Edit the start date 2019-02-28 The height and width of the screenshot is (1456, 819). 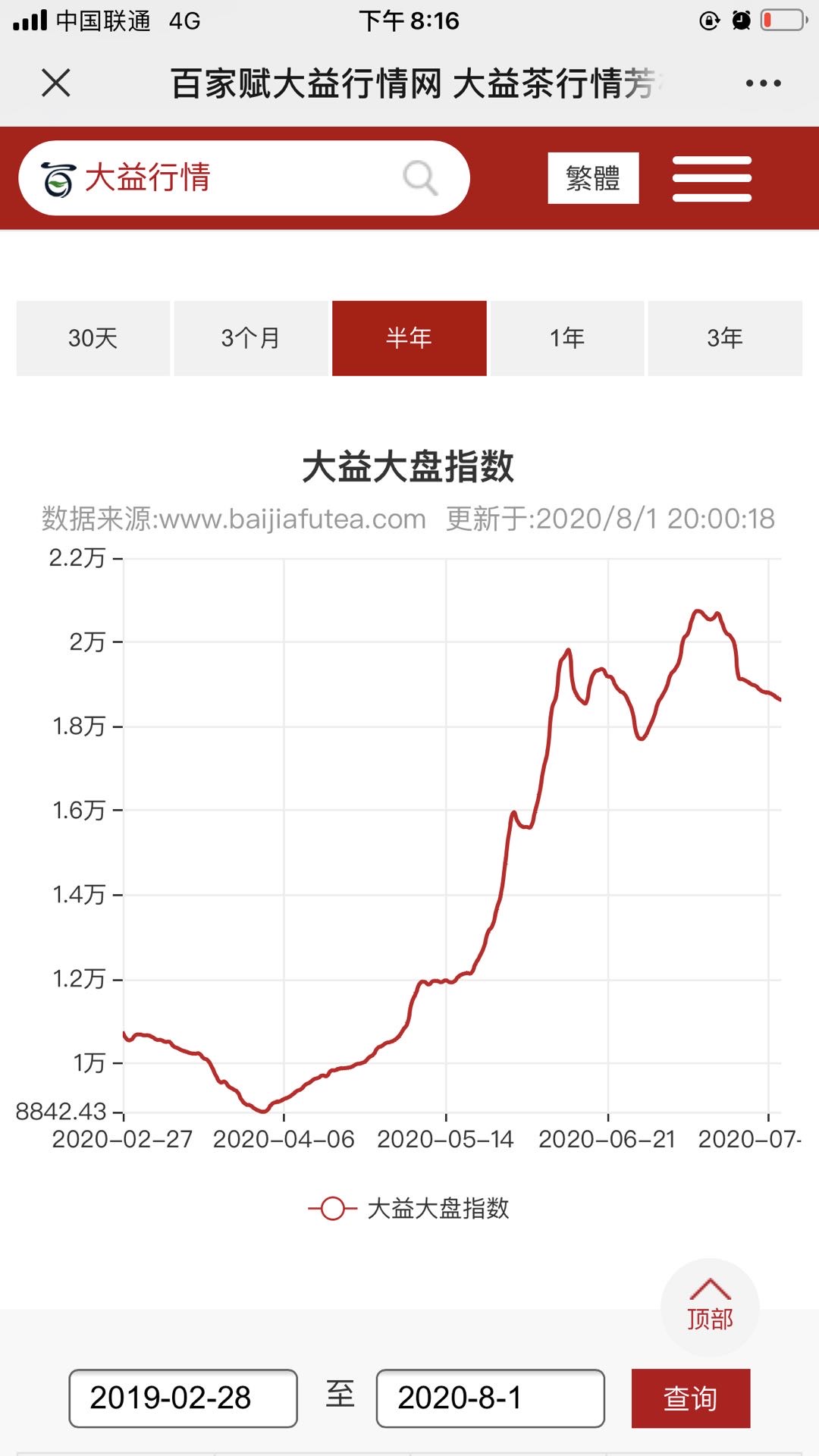pyautogui.click(x=183, y=1398)
